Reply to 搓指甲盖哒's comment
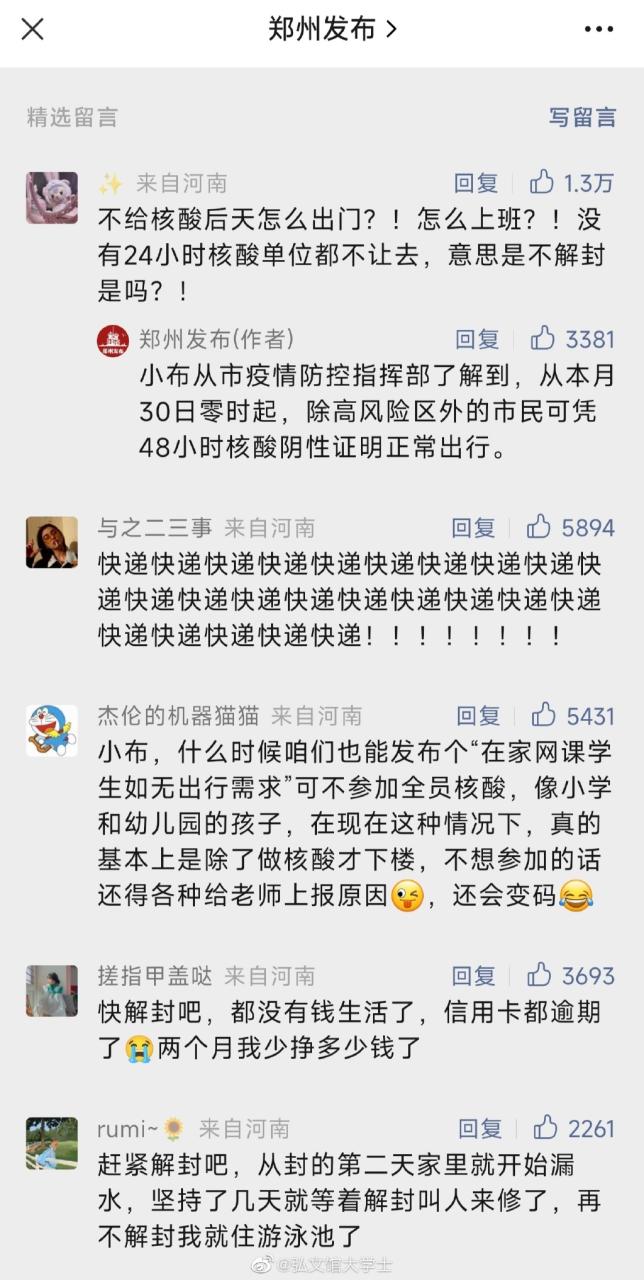644x1280 pixels. (473, 976)
